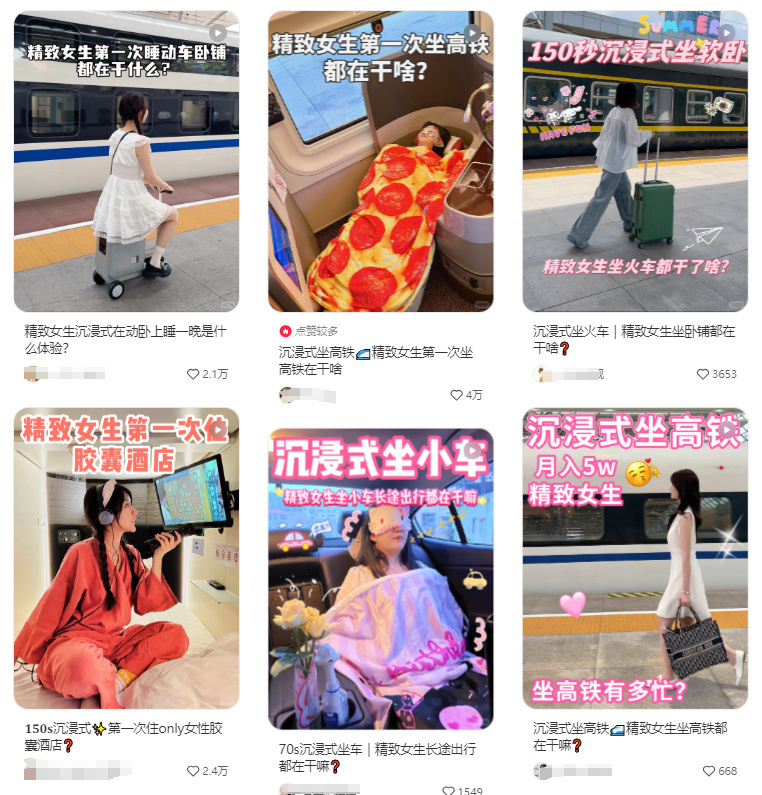Open the title 70s沉浸式坐车｜精致女生长途出行都在干嘛

tap(378, 757)
